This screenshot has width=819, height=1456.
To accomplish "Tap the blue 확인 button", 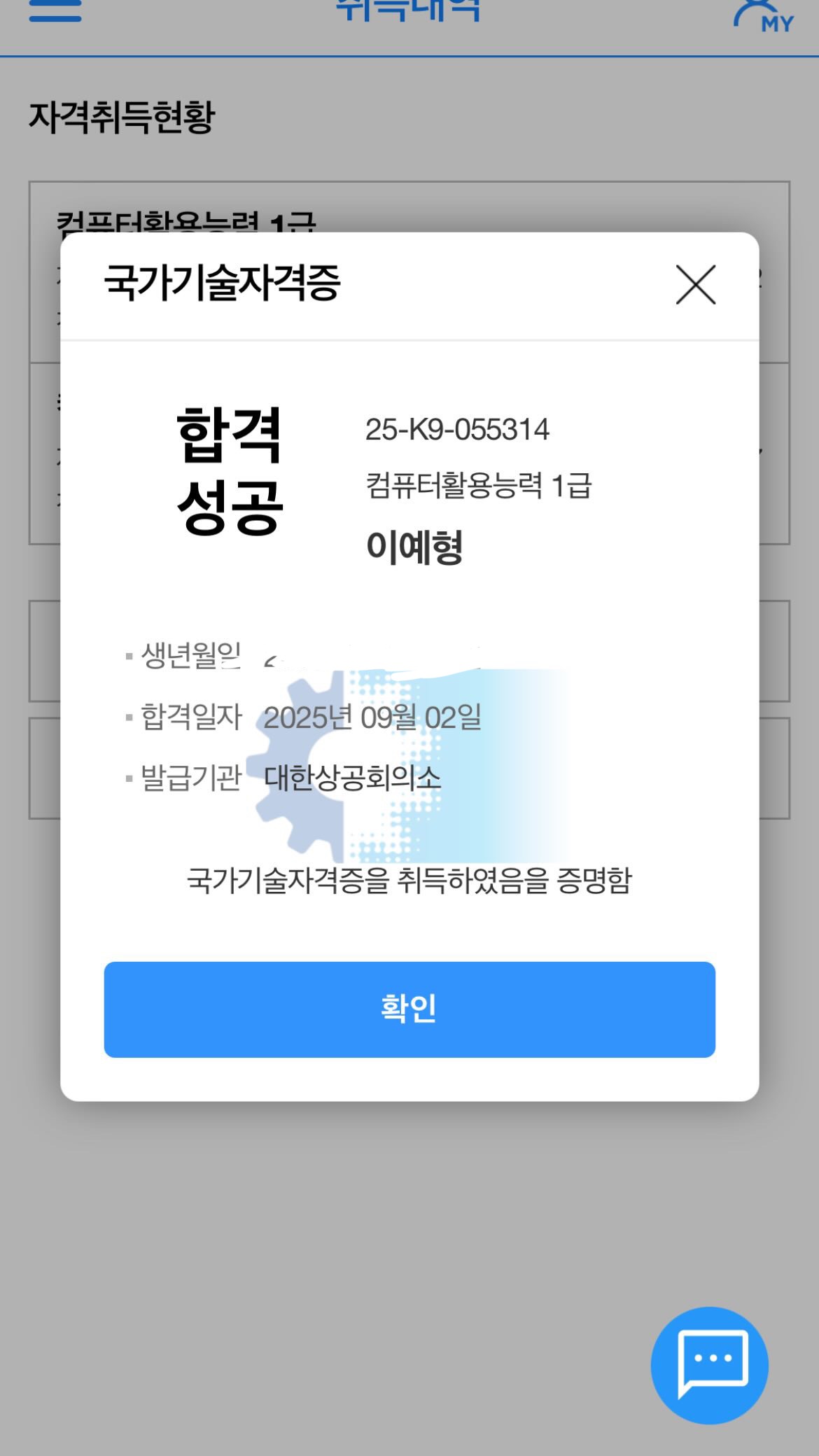I will point(409,1009).
